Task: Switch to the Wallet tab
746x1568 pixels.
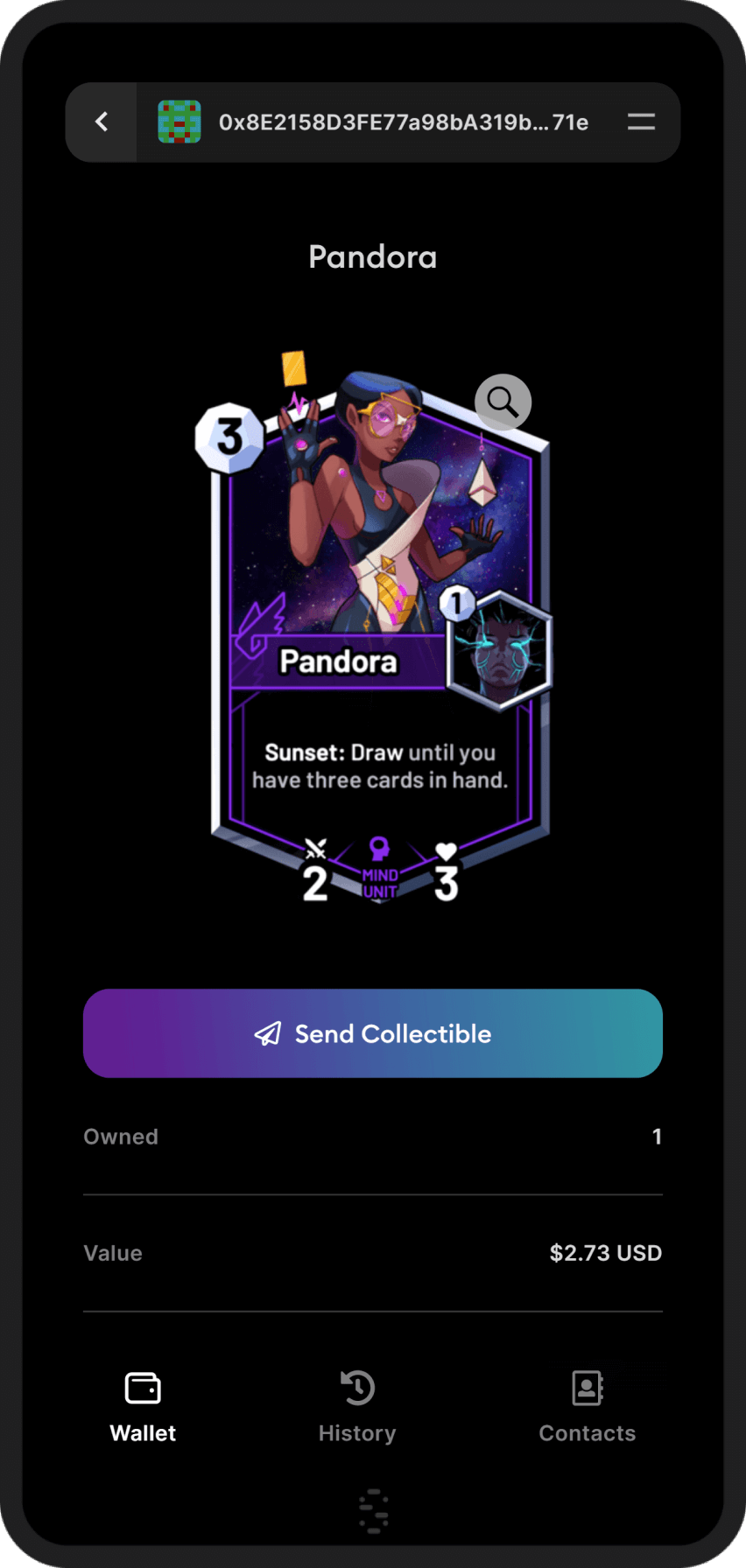Action: [143, 1406]
